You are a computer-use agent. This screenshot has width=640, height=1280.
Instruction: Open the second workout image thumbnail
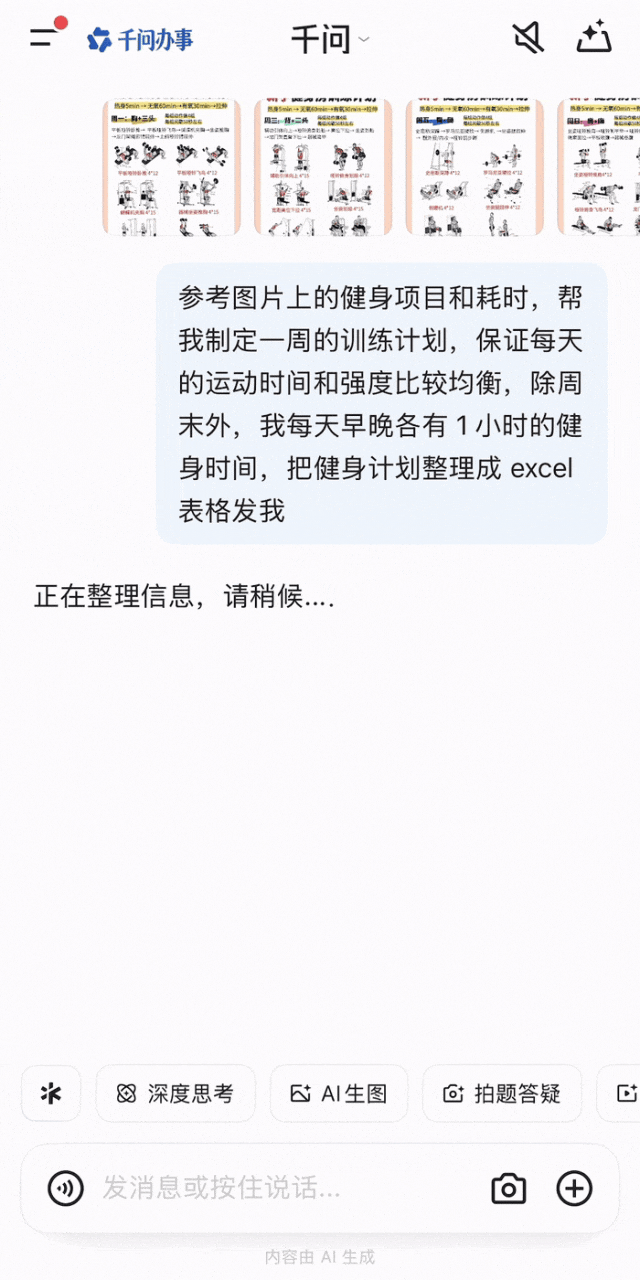pyautogui.click(x=322, y=167)
